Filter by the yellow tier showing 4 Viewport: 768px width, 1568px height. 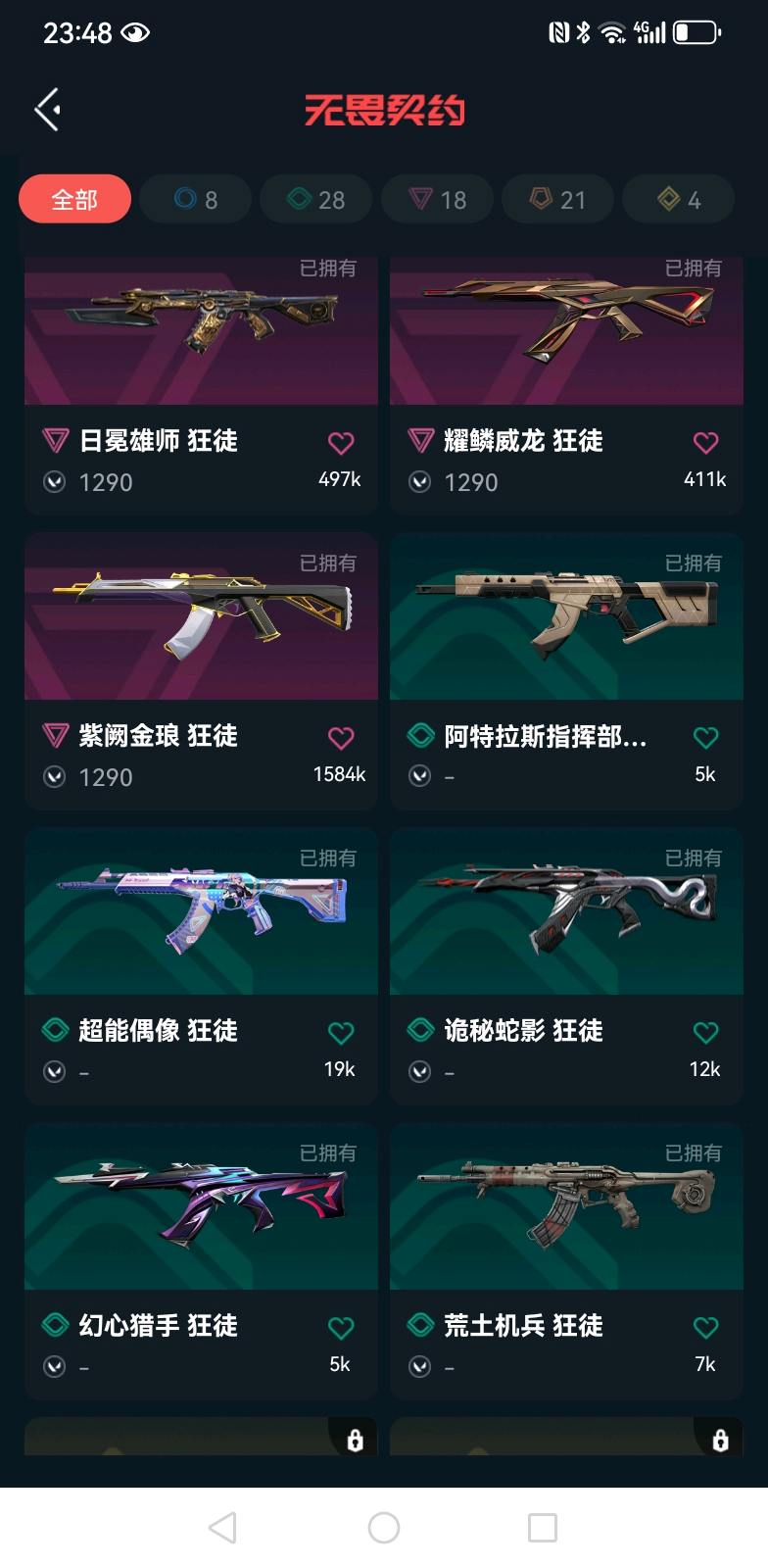tap(678, 199)
